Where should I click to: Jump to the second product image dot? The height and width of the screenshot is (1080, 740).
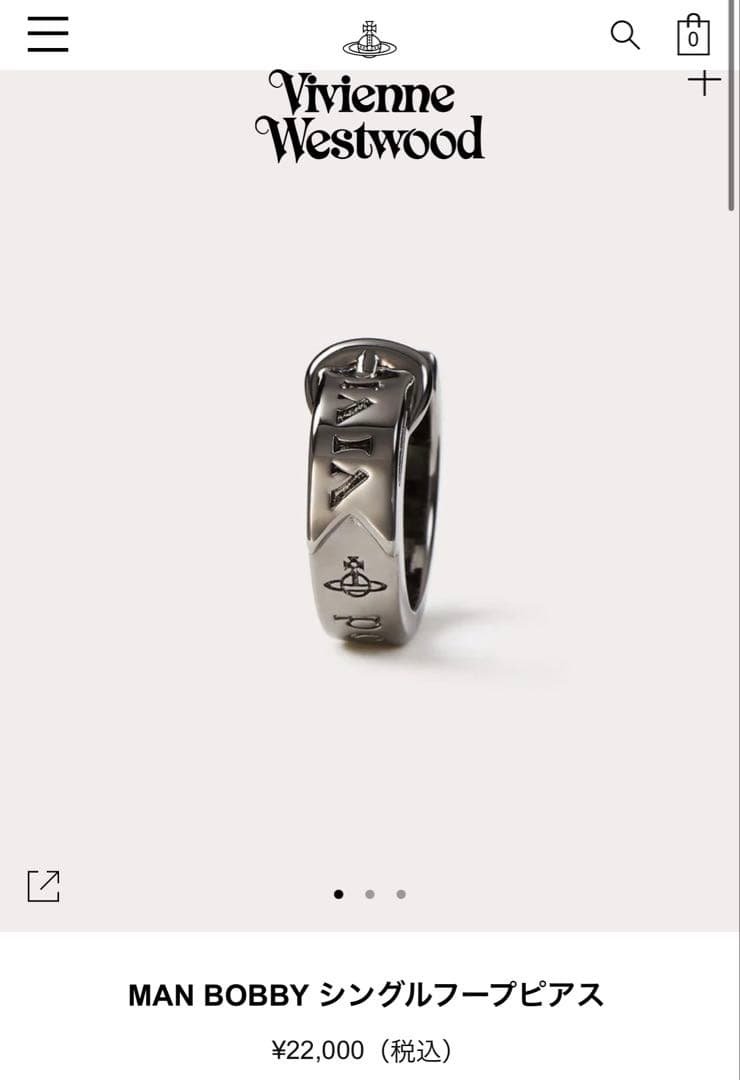click(x=370, y=894)
